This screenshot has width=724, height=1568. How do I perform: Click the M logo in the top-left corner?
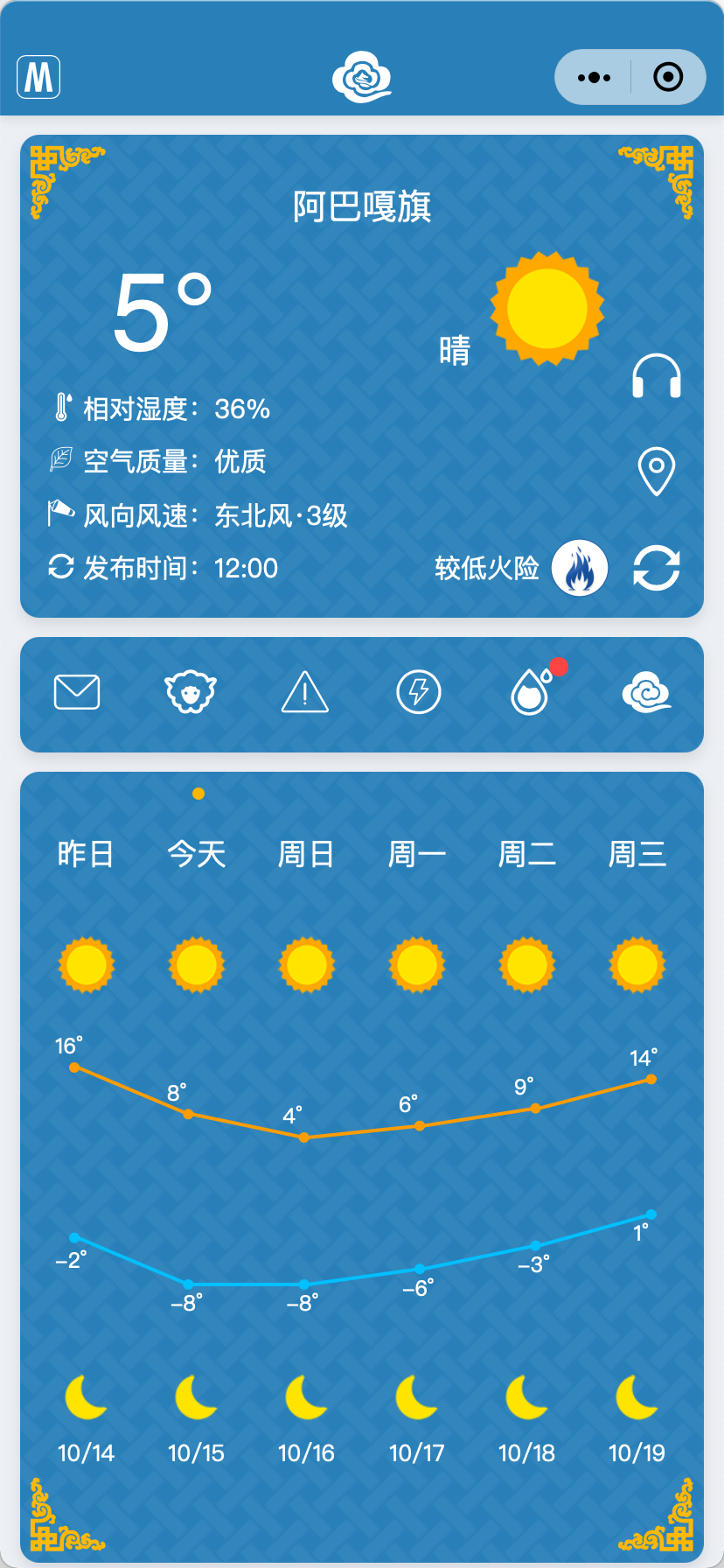click(x=38, y=77)
